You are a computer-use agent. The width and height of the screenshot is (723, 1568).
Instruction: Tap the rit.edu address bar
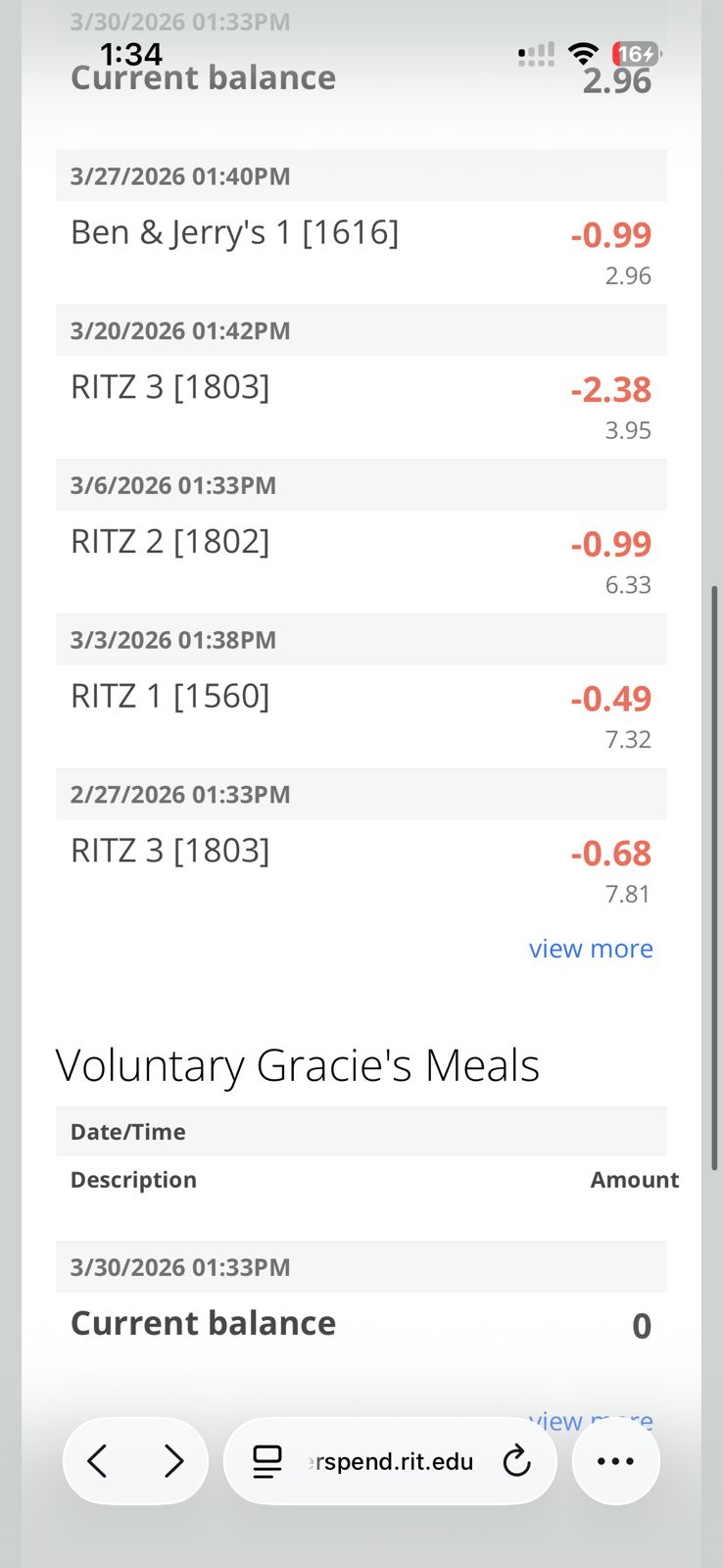[x=390, y=1461]
